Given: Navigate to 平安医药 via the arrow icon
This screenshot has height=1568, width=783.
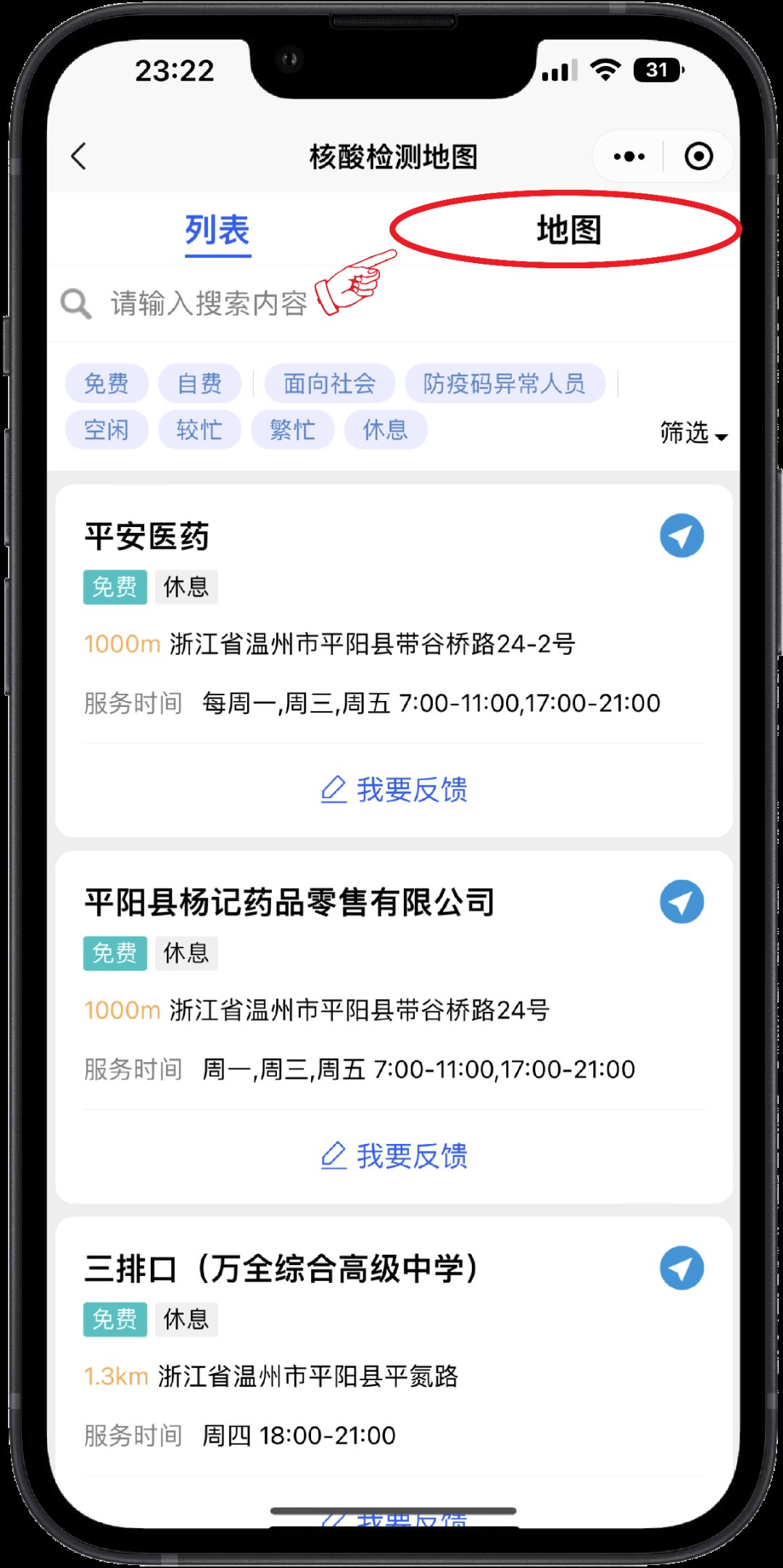Looking at the screenshot, I should tap(681, 536).
